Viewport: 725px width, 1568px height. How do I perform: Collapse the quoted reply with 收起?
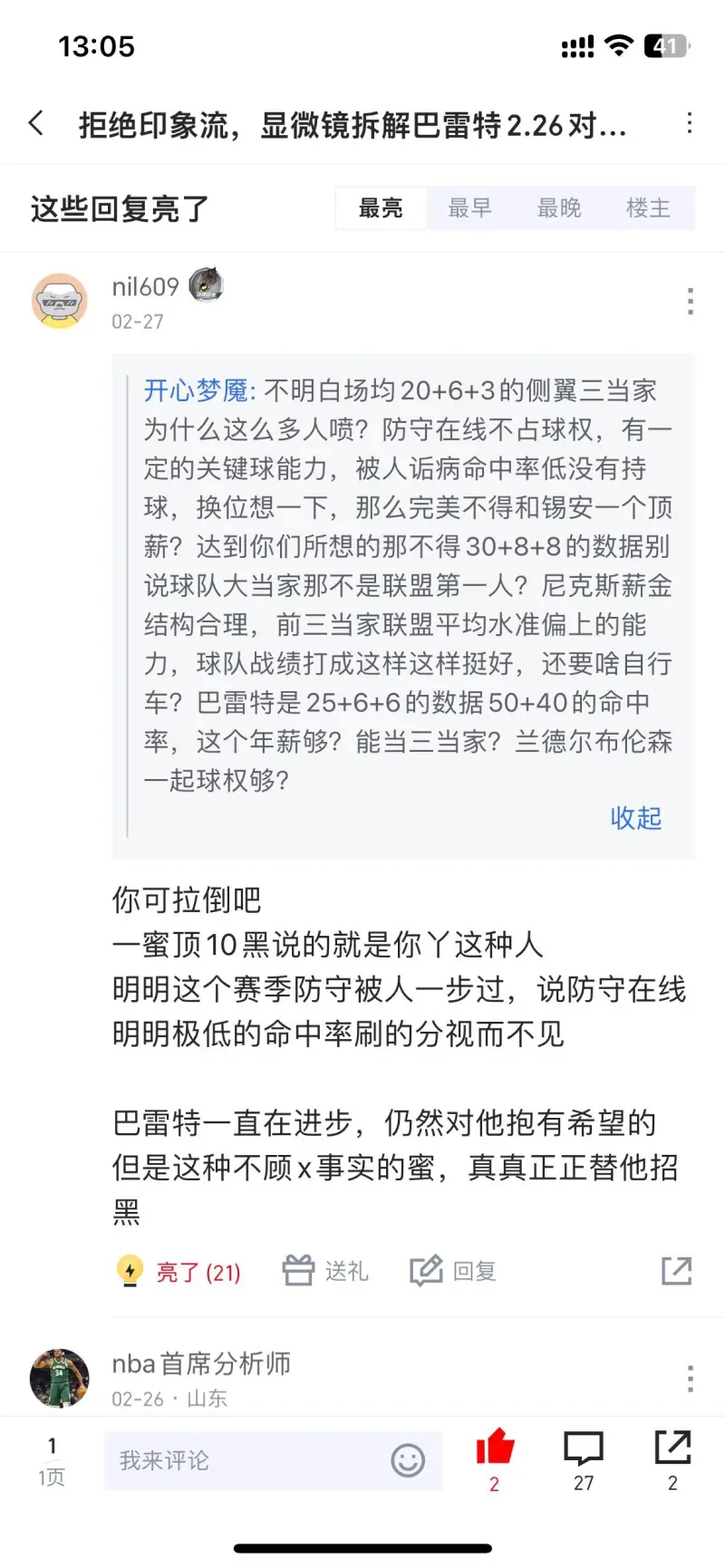point(635,818)
